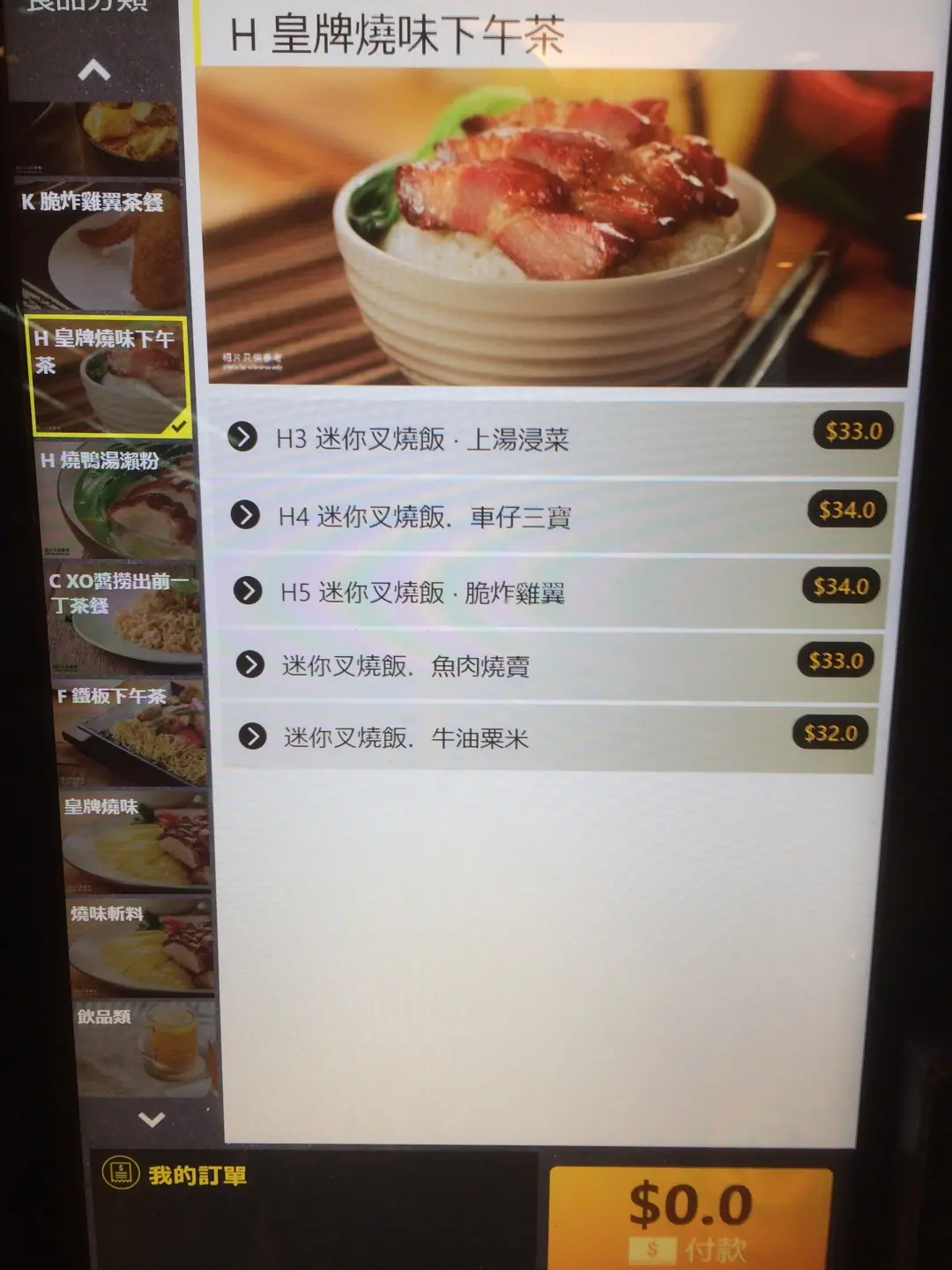The width and height of the screenshot is (952, 1270).
Task: Open the C XO醬撈出前一丁茶餐 category
Action: [125, 617]
